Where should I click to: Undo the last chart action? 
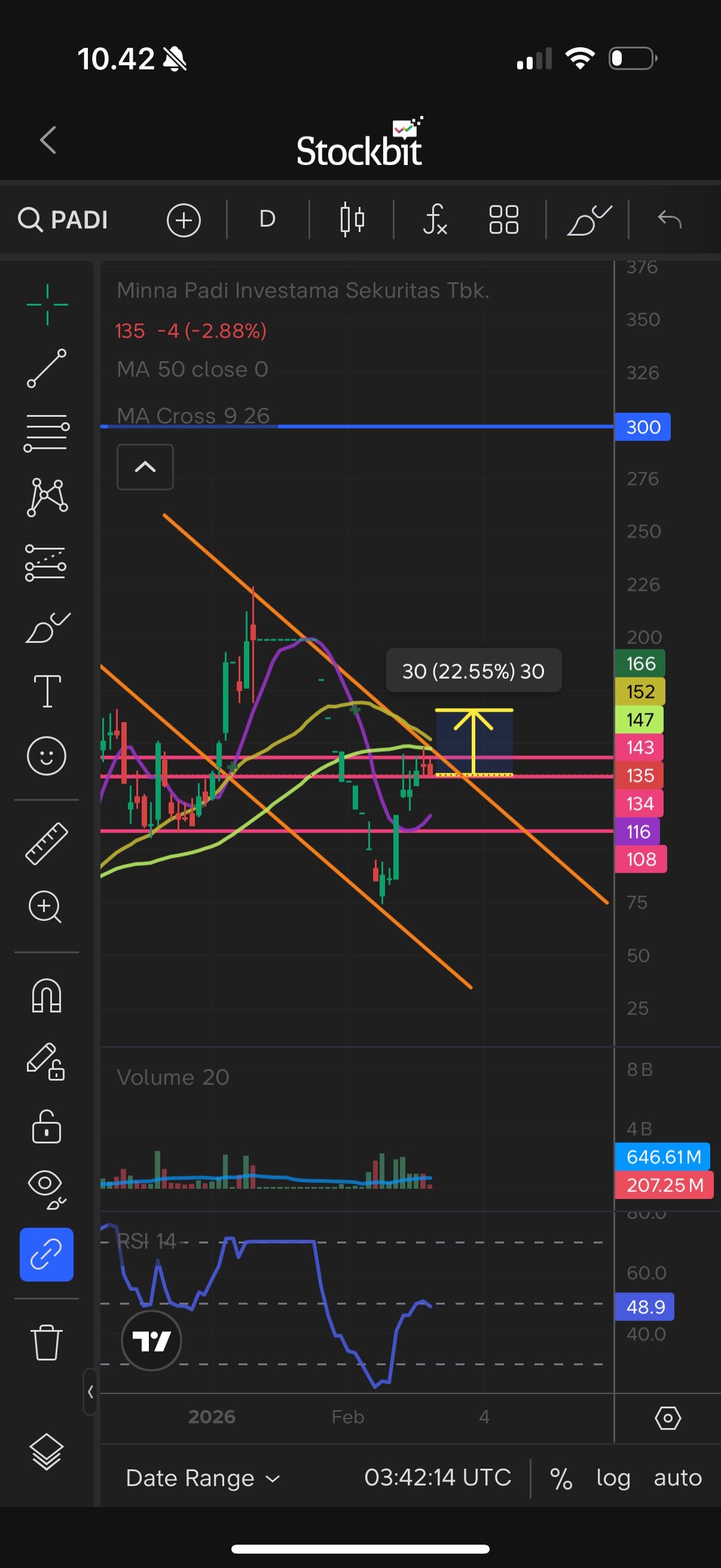[670, 219]
